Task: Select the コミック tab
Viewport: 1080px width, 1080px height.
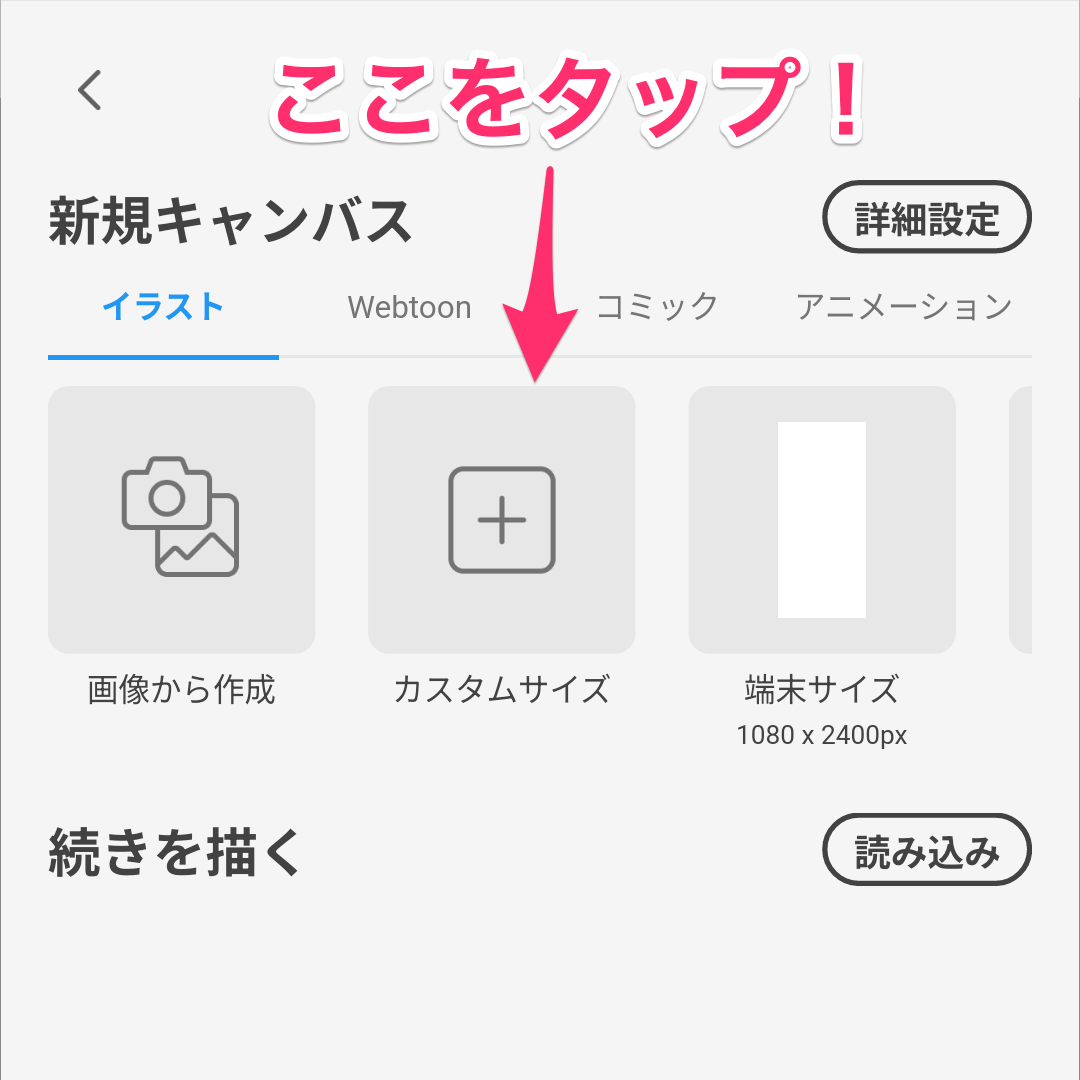Action: [x=657, y=307]
